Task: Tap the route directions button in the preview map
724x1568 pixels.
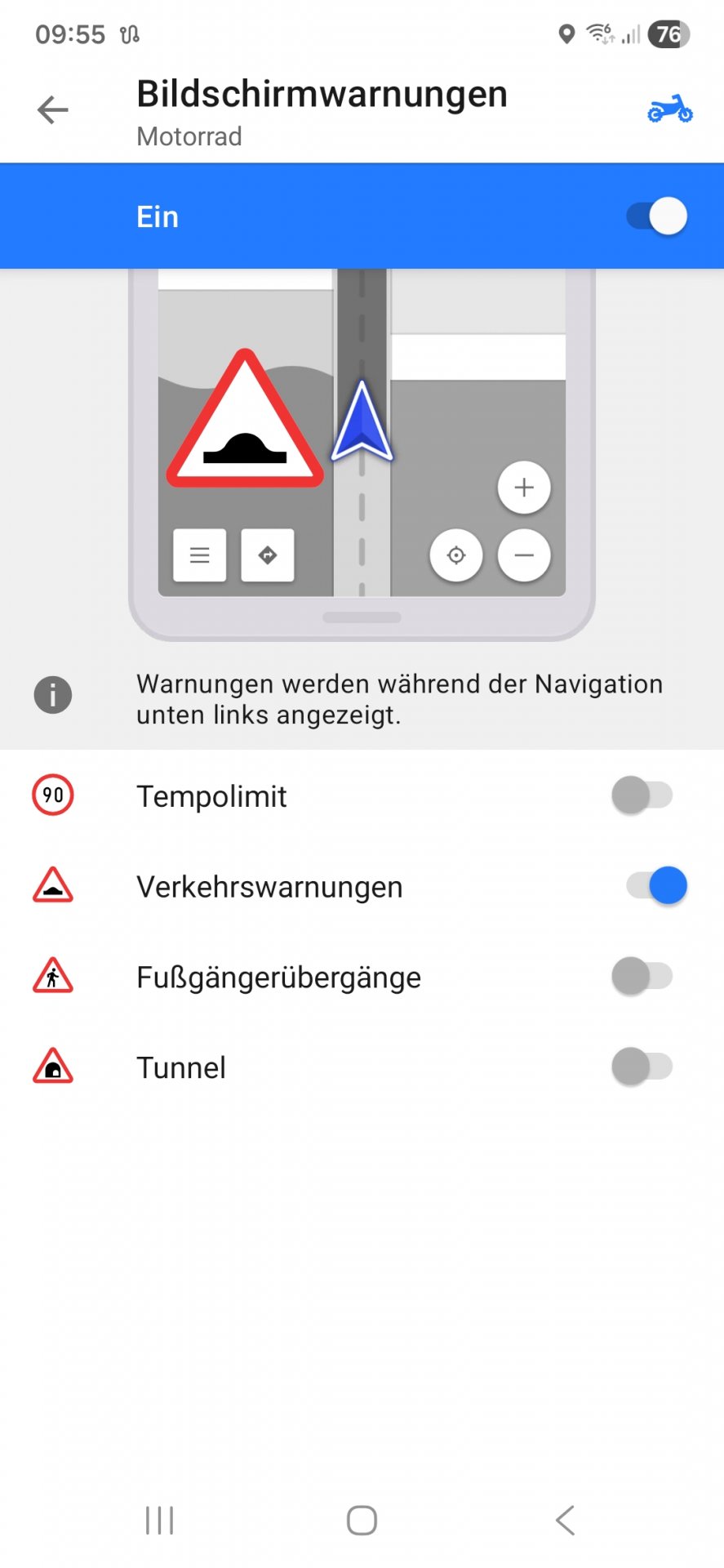Action: click(x=267, y=555)
